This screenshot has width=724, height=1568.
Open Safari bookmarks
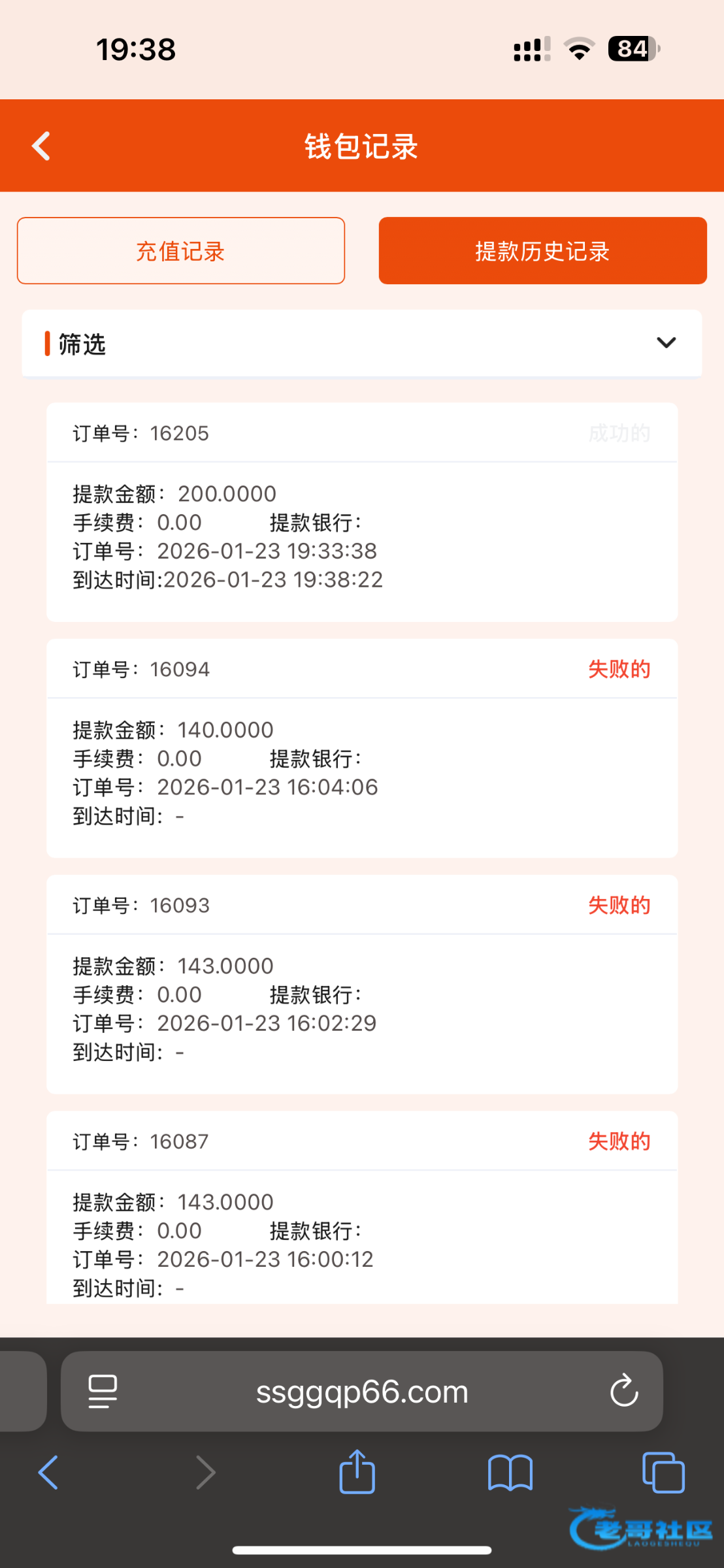pyautogui.click(x=510, y=1473)
